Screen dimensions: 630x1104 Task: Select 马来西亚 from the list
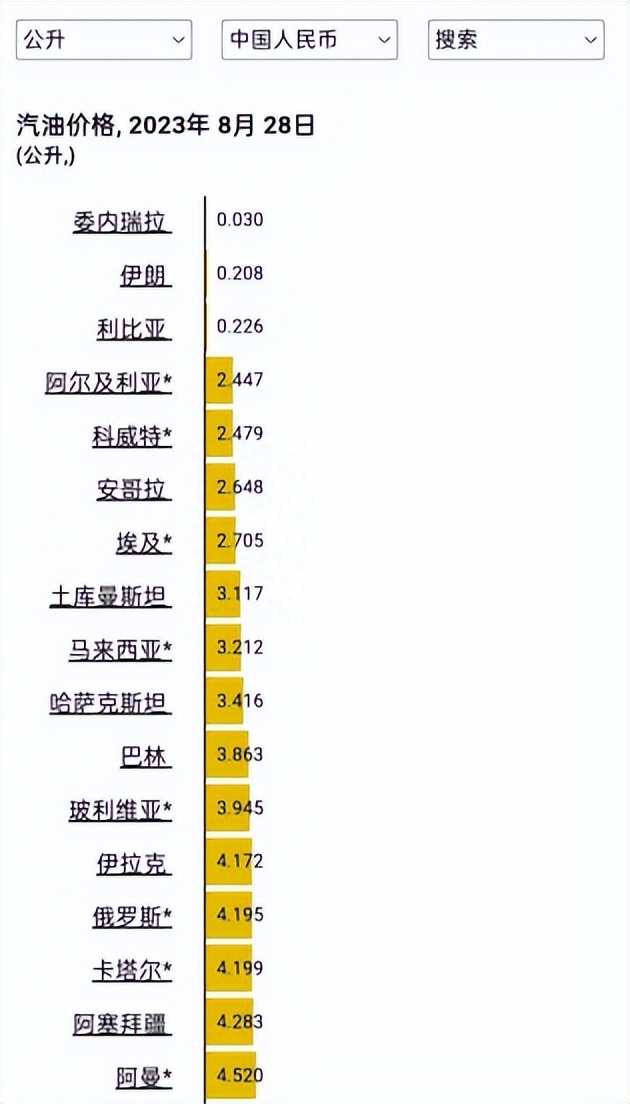pos(120,650)
